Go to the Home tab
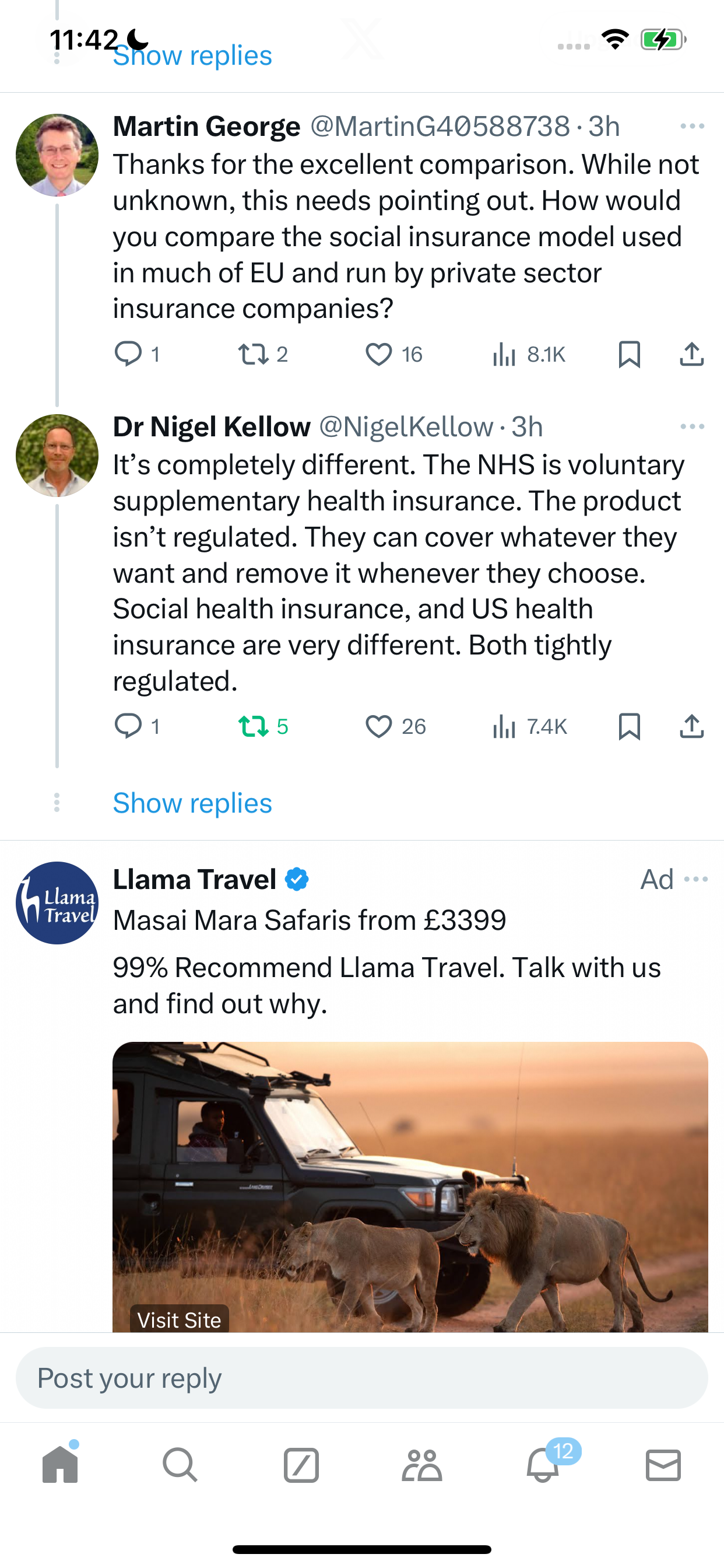The height and width of the screenshot is (1568, 724). pyautogui.click(x=60, y=1464)
